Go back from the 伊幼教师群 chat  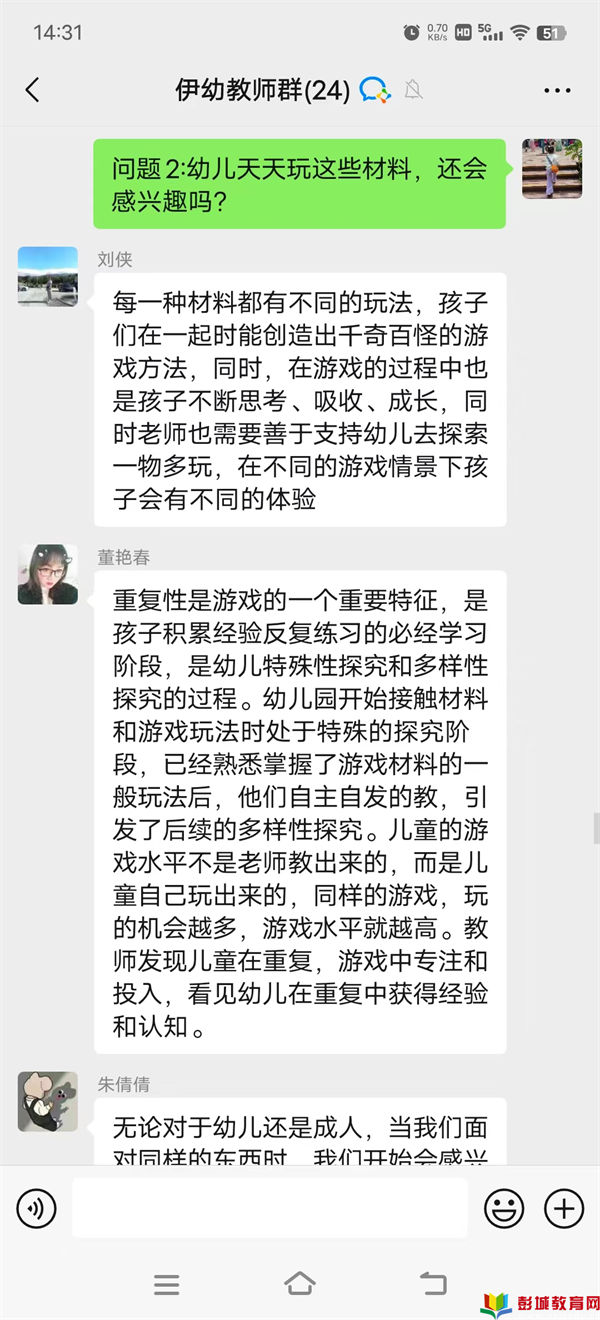pyautogui.click(x=32, y=90)
